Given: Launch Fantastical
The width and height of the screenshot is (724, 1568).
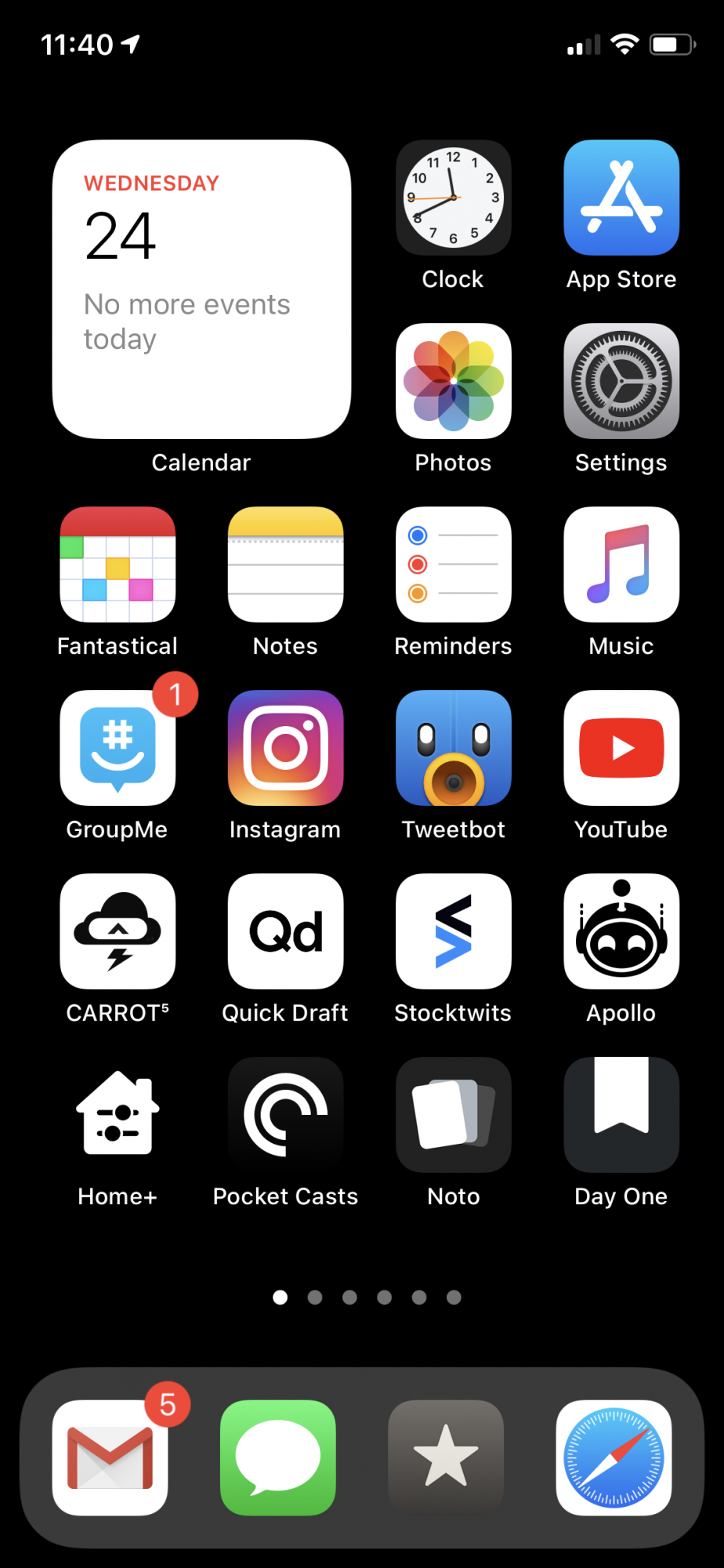Looking at the screenshot, I should click(118, 564).
